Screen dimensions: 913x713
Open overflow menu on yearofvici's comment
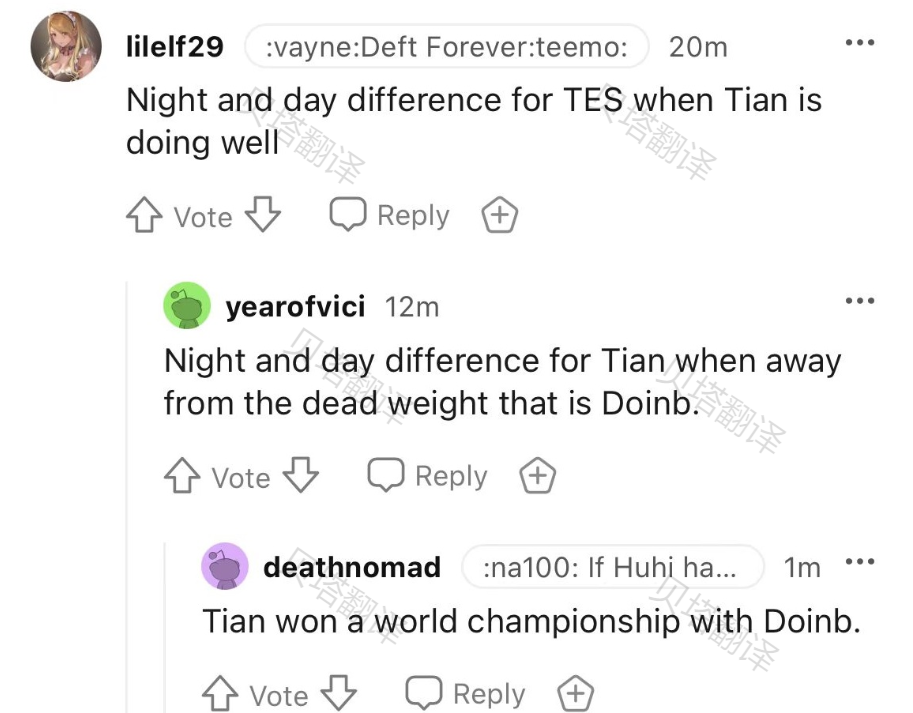point(860,301)
